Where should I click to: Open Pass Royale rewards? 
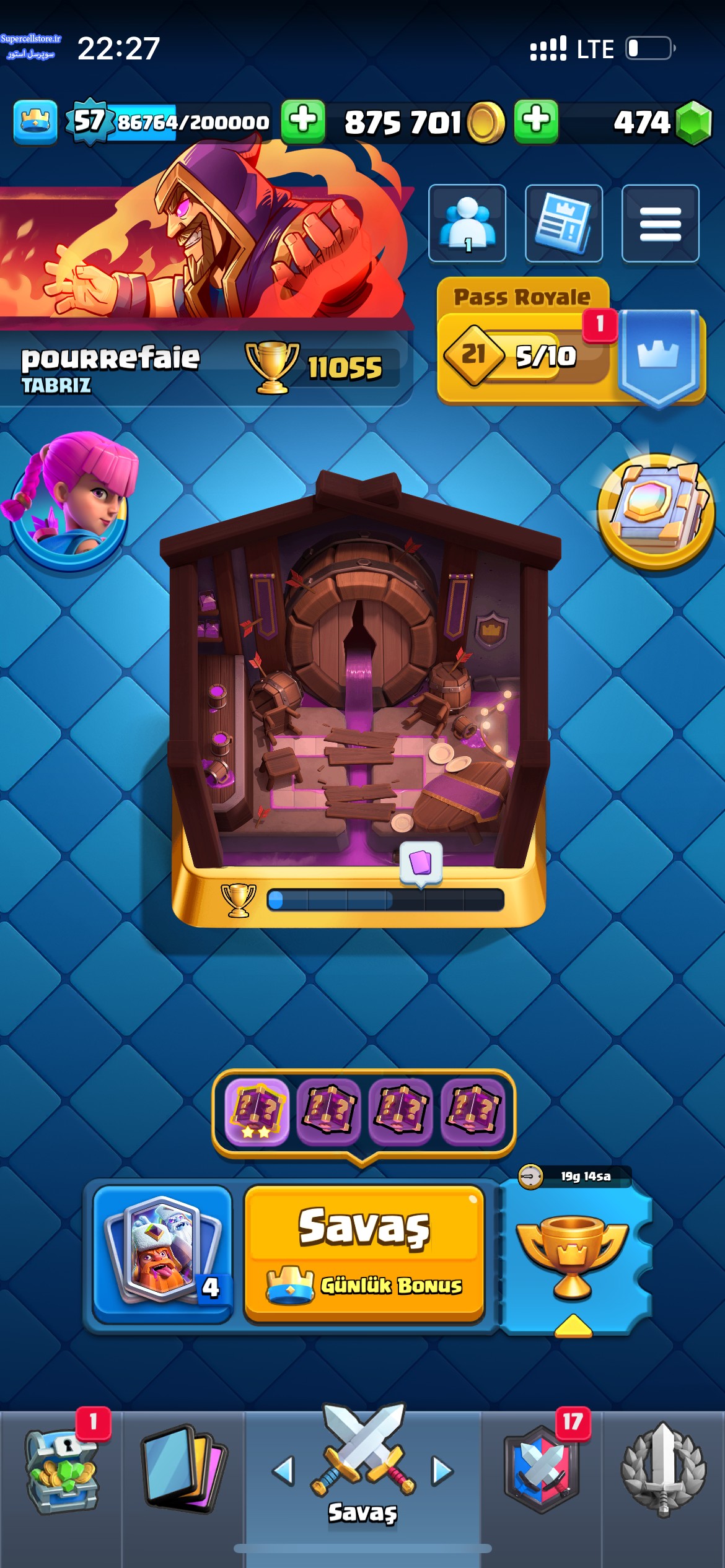click(571, 341)
